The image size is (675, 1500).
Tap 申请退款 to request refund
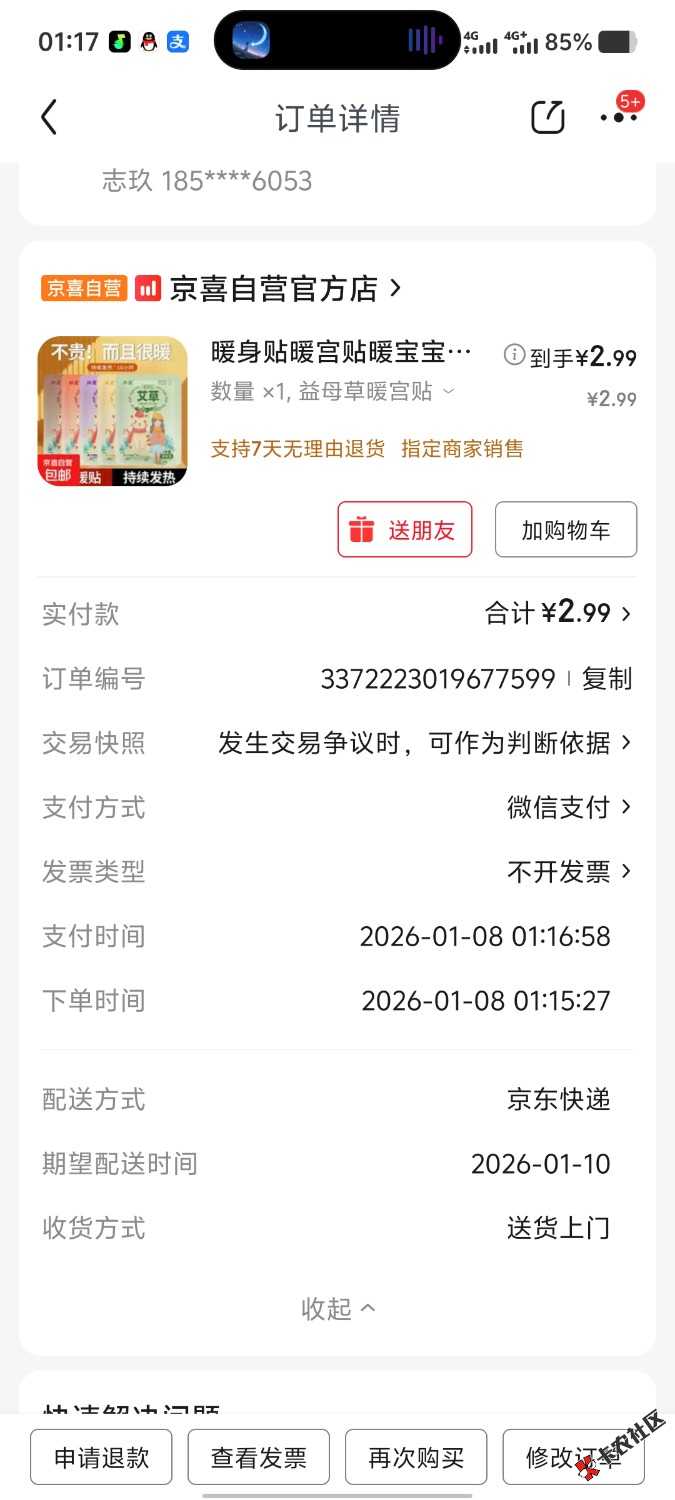(x=101, y=1457)
